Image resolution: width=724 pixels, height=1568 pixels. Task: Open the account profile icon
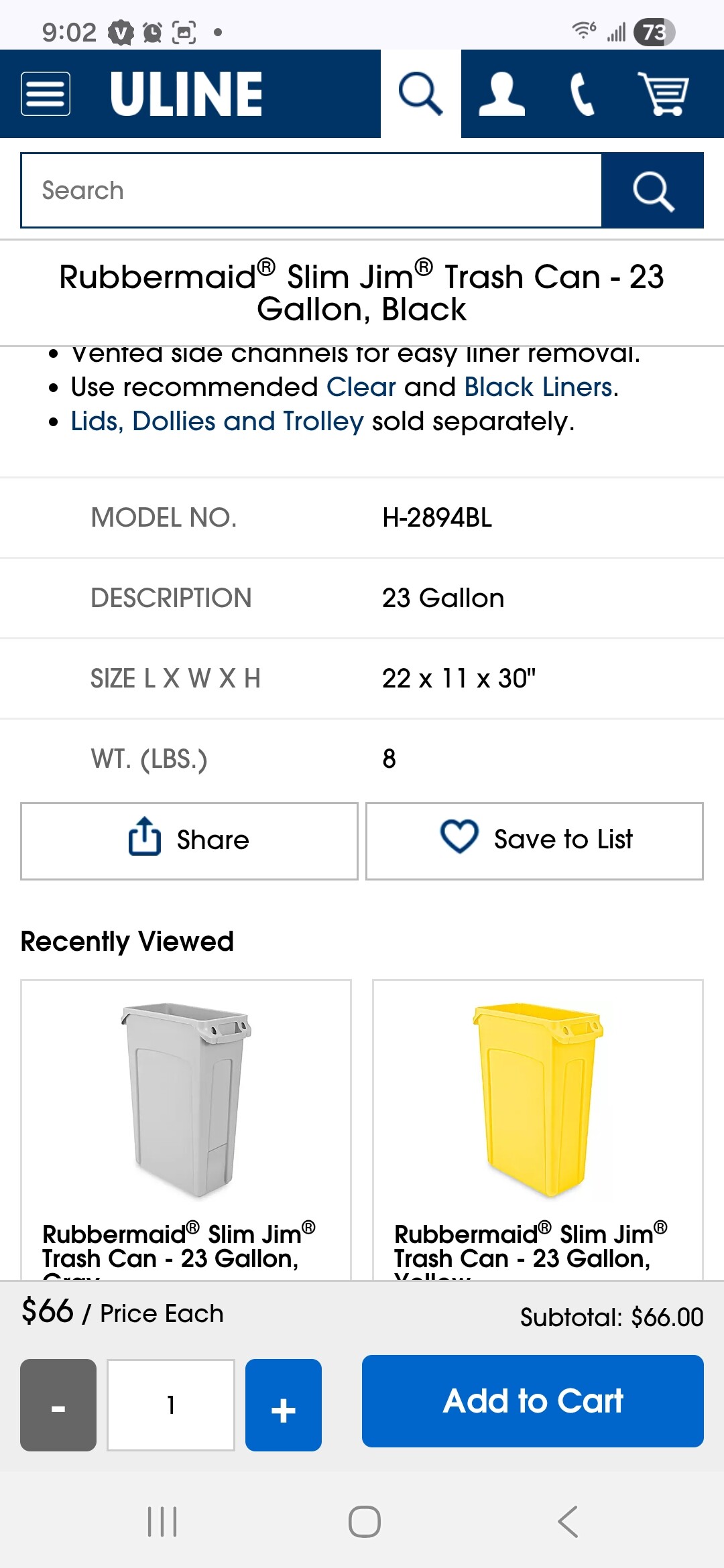click(x=501, y=94)
